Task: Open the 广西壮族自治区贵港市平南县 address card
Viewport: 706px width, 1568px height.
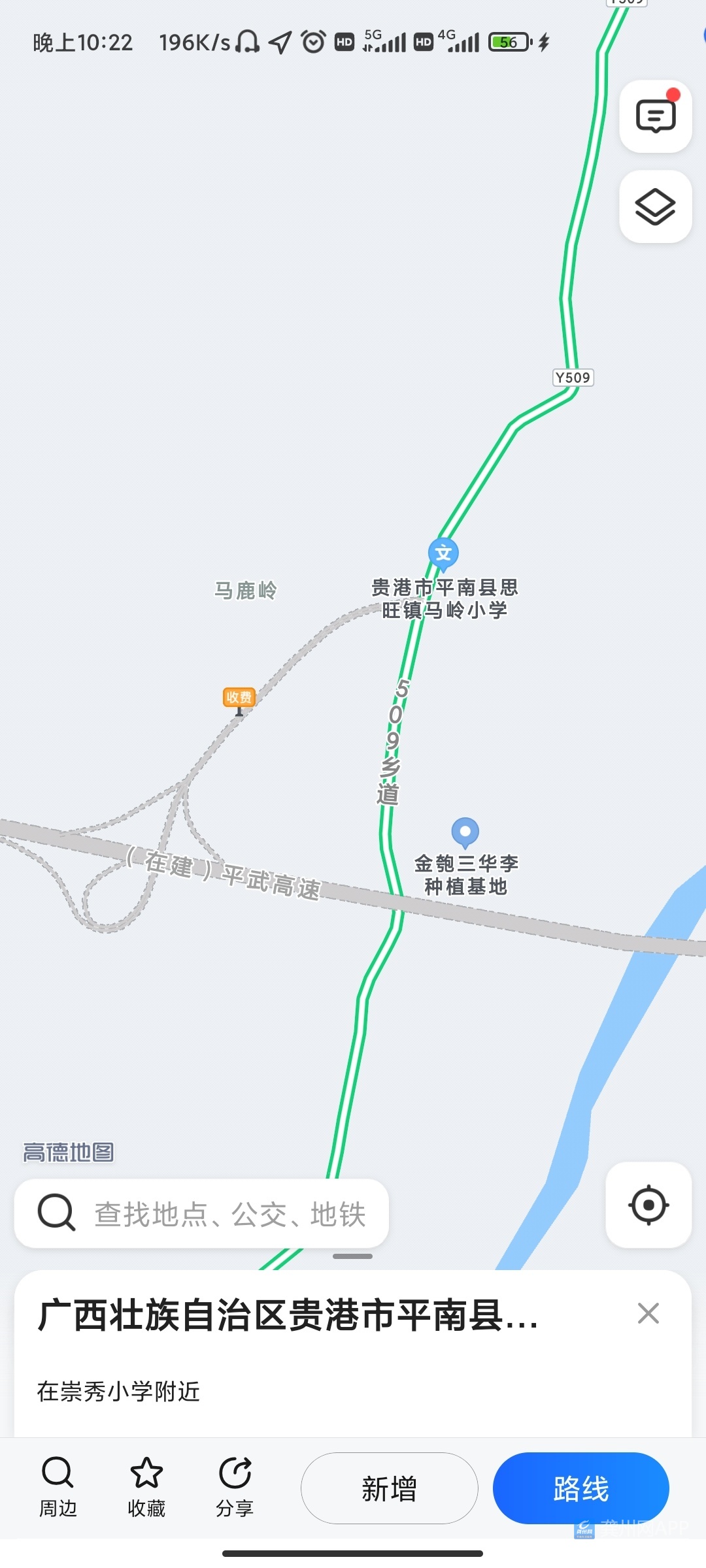Action: coord(288,1316)
